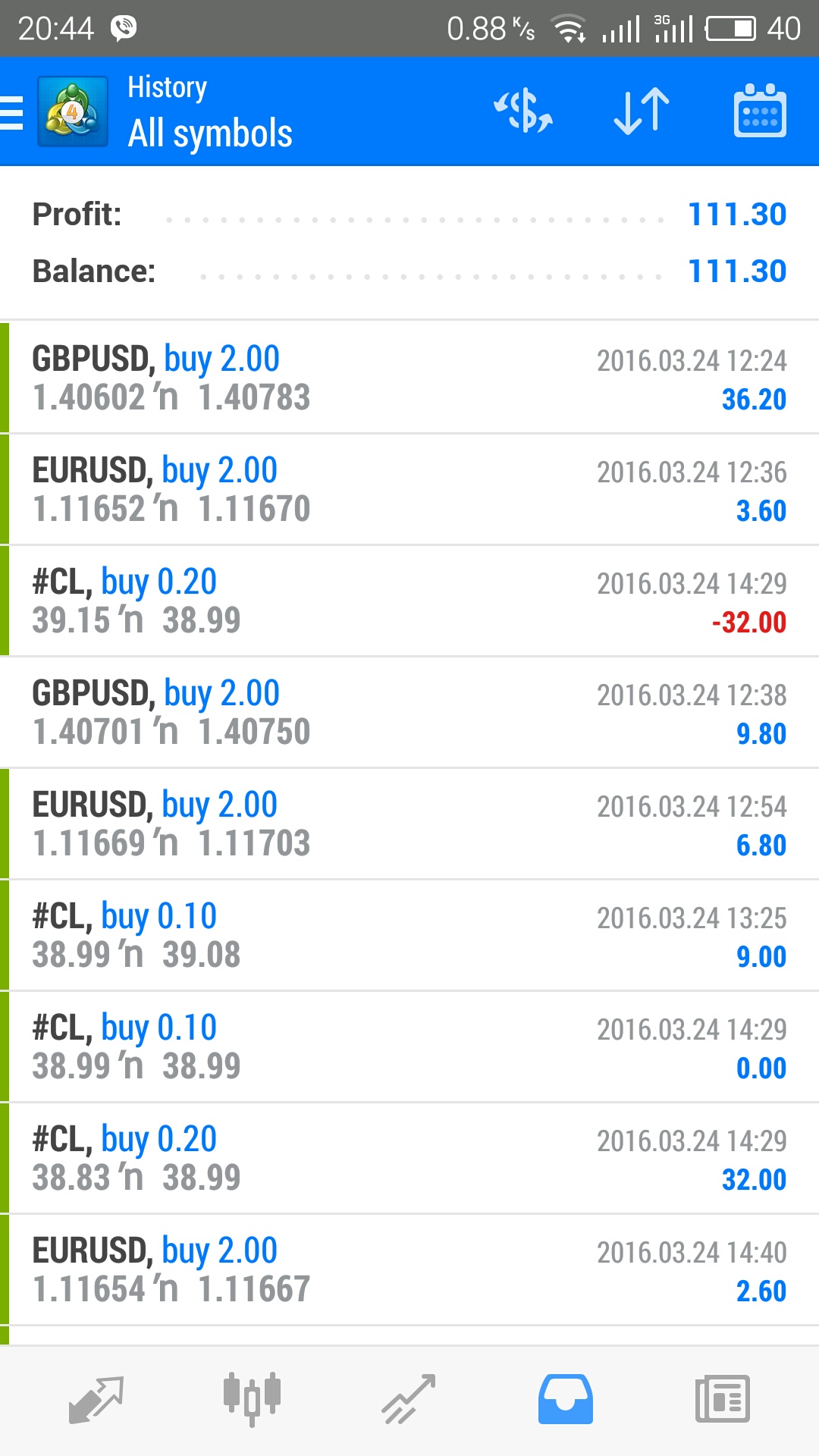Open the sort arrows option

[x=642, y=111]
